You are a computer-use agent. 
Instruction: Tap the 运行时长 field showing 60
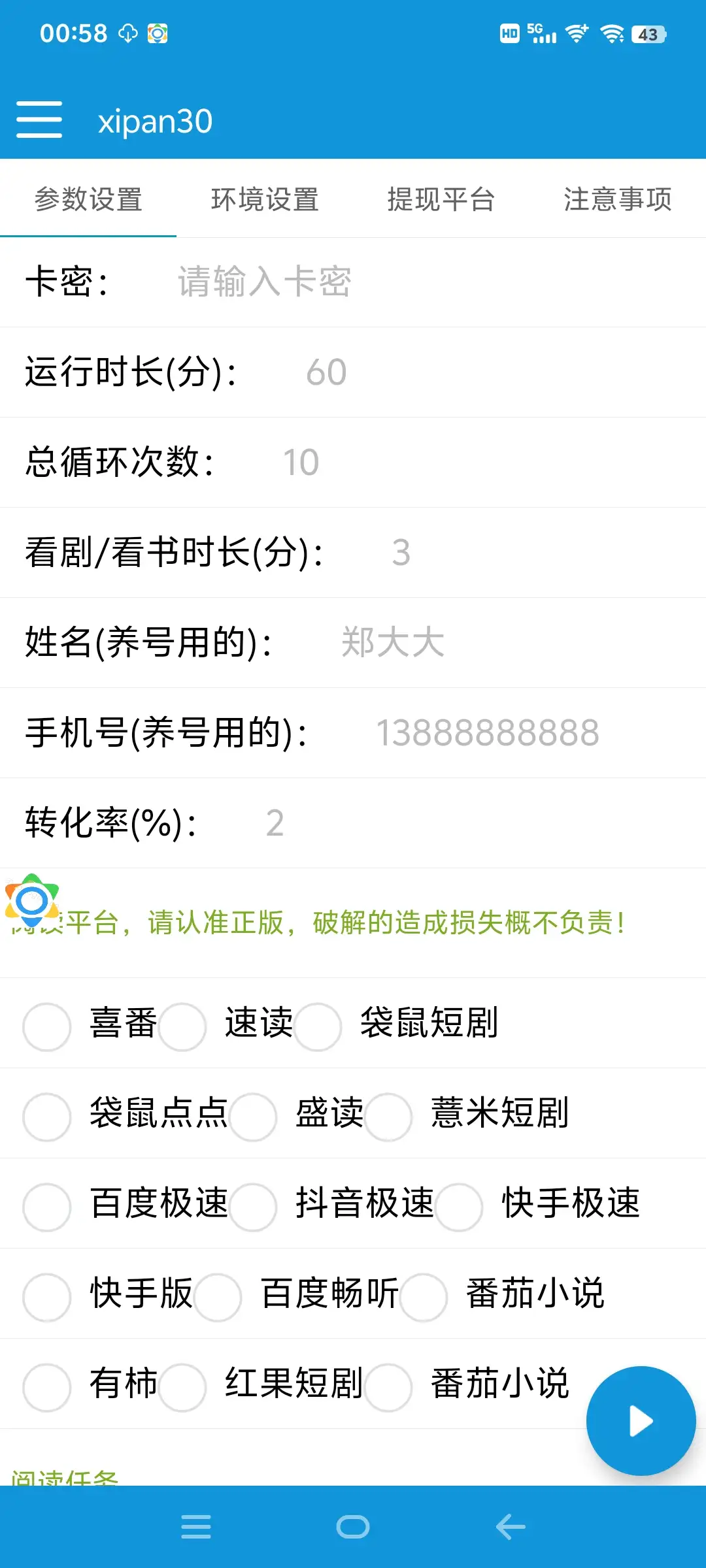[326, 372]
